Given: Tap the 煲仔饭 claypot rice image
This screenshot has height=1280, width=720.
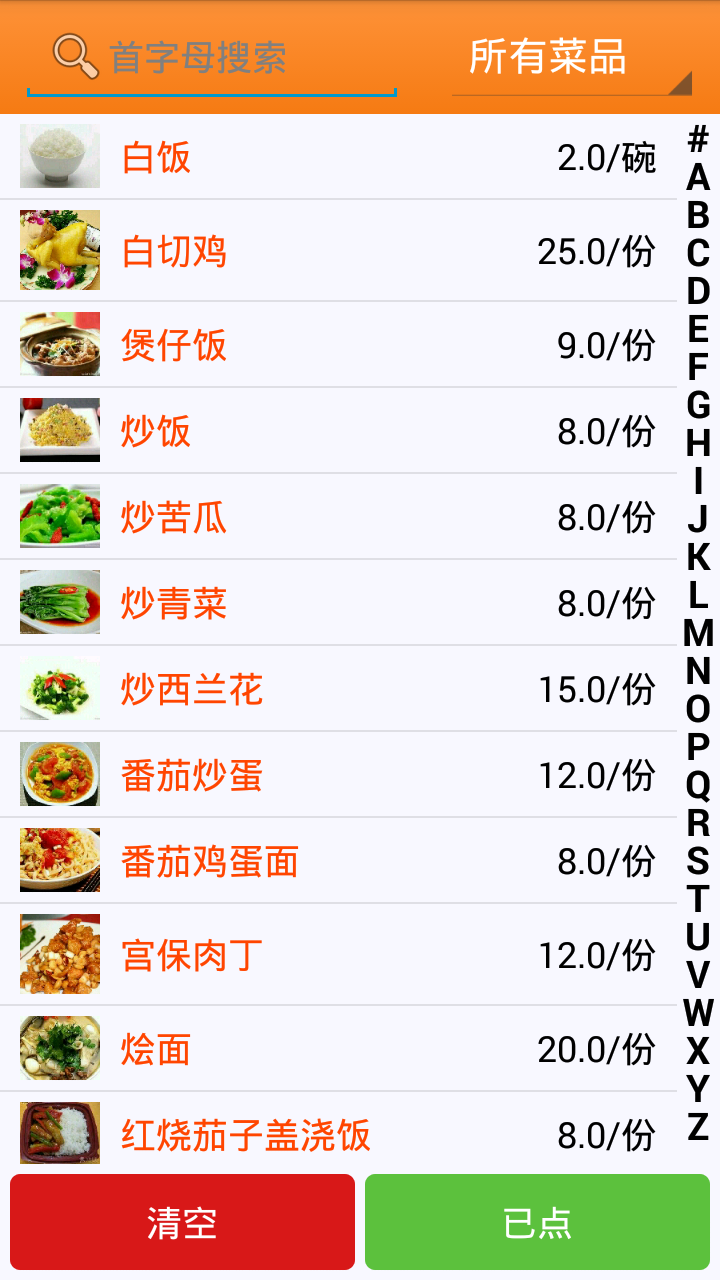Looking at the screenshot, I should pyautogui.click(x=59, y=344).
